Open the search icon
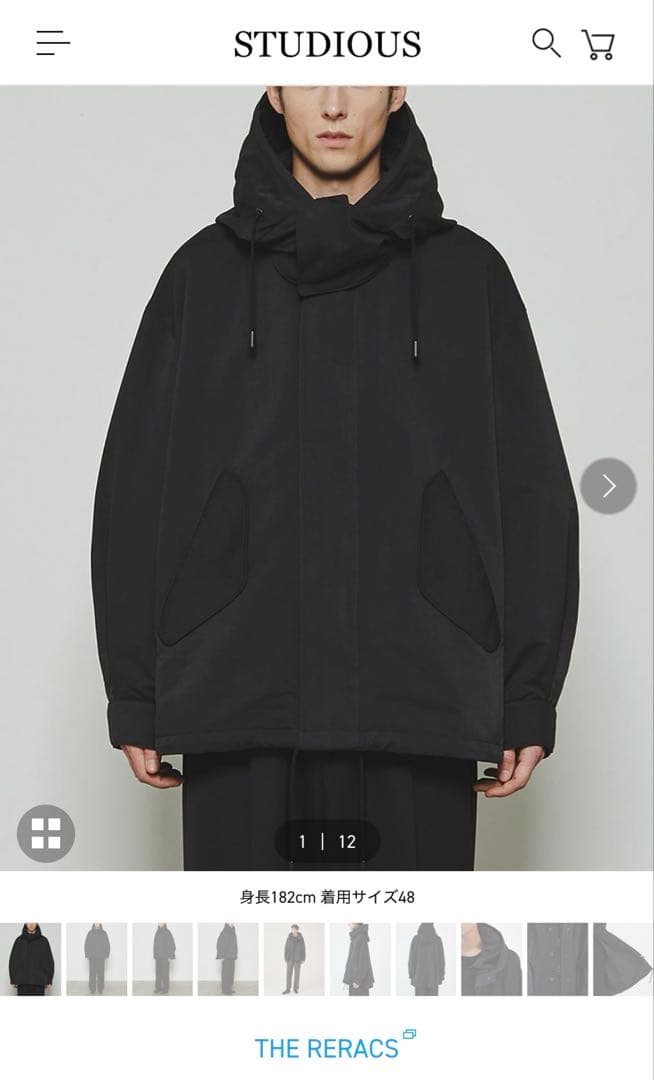 pyautogui.click(x=545, y=43)
